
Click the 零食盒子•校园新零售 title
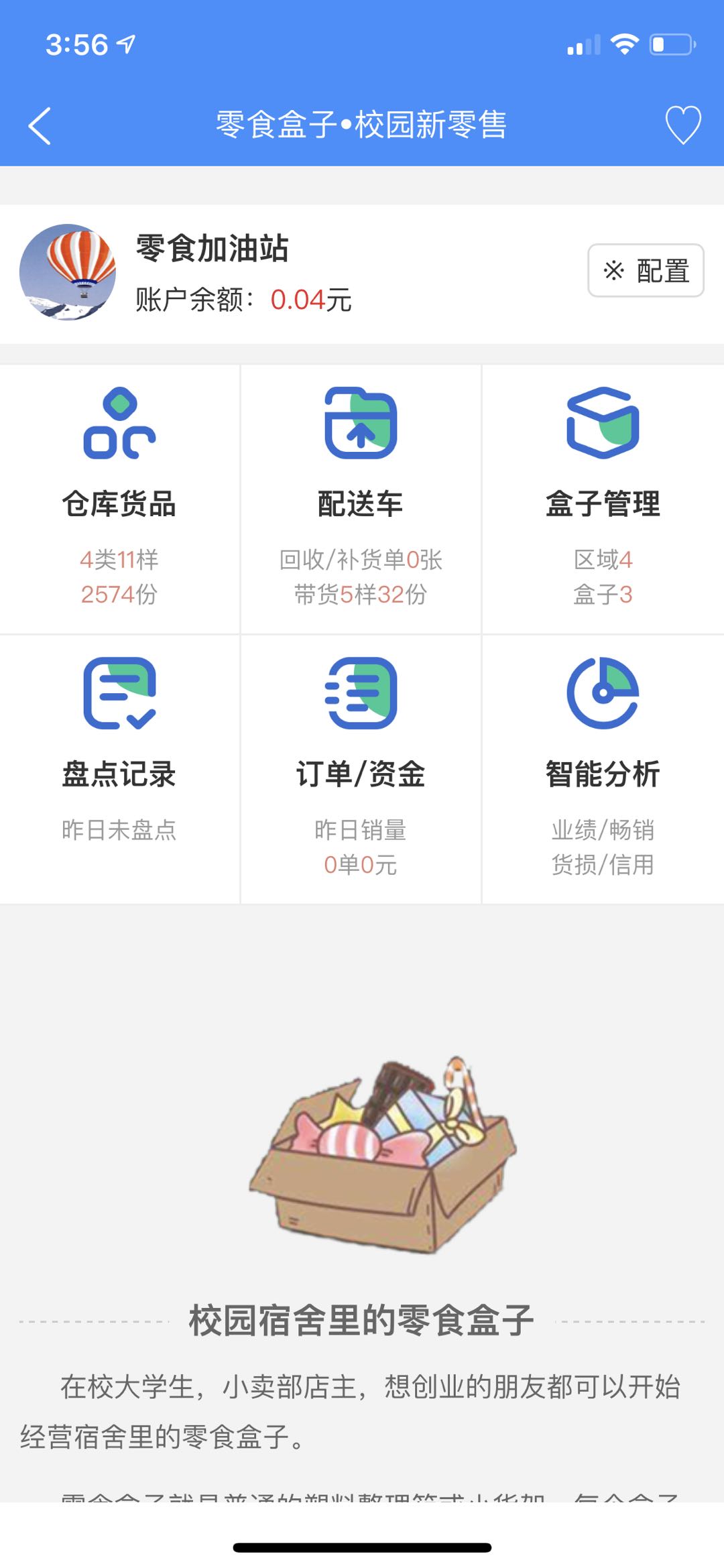pos(361,124)
